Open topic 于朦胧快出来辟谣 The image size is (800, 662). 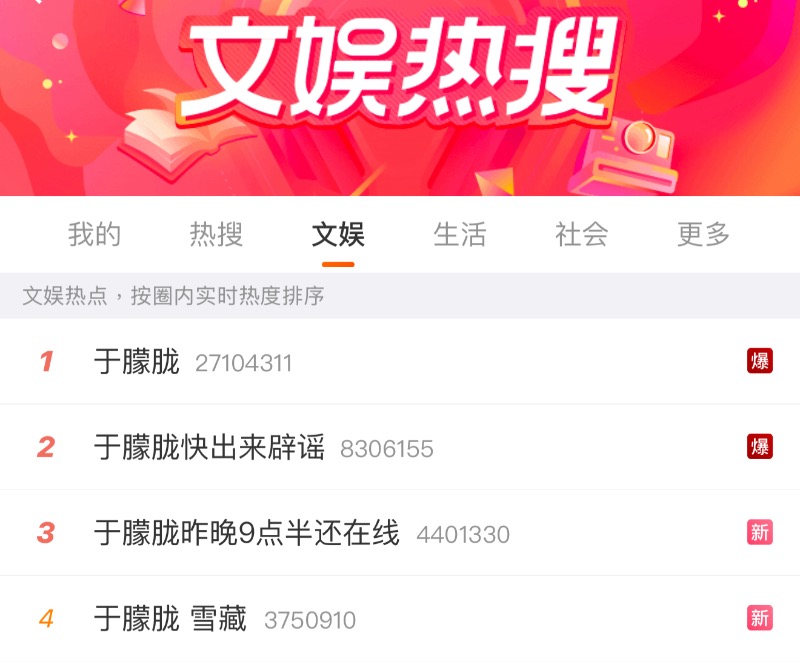(209, 447)
